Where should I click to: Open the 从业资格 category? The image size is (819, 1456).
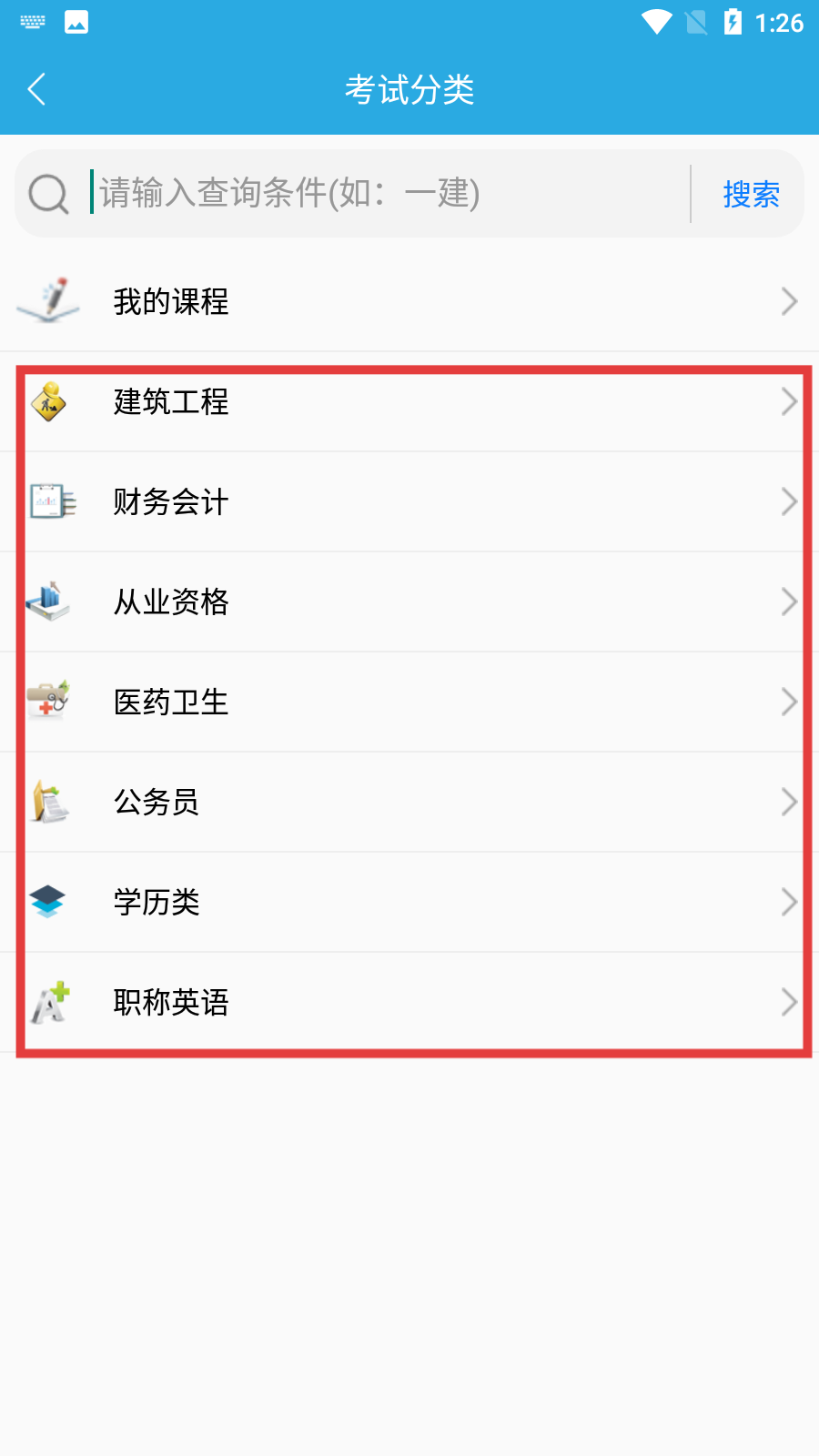pos(409,602)
